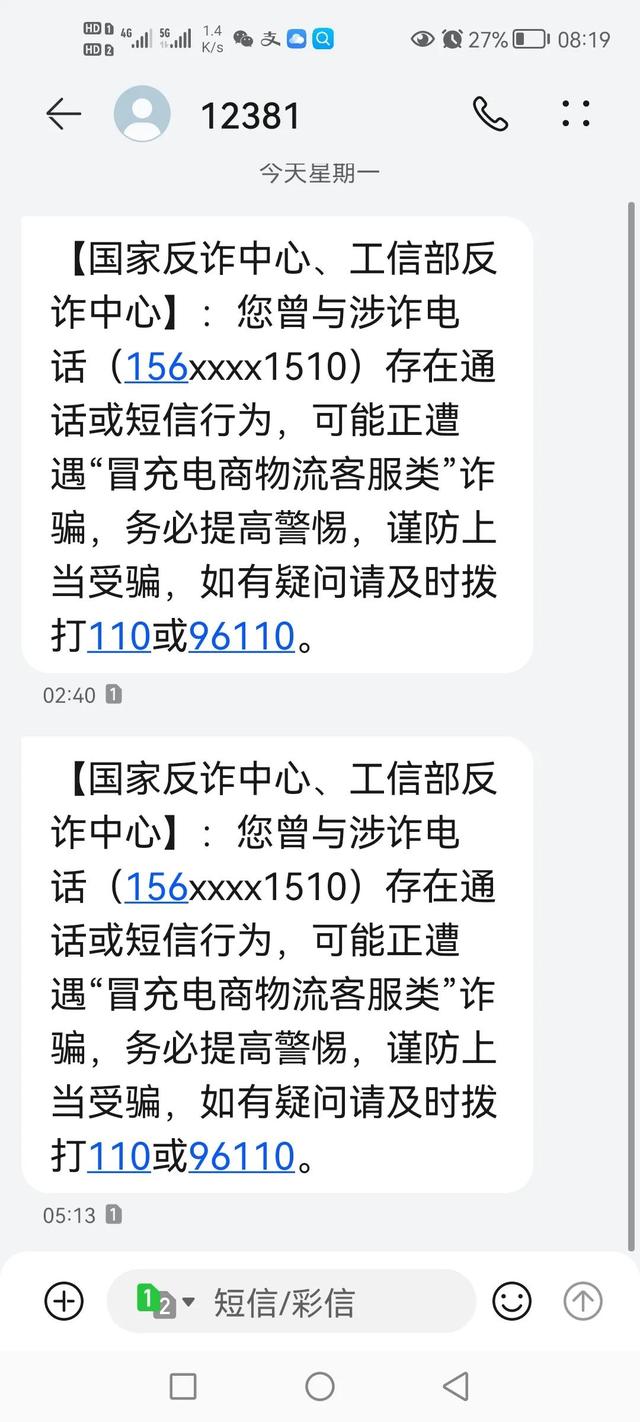The width and height of the screenshot is (640, 1422).
Task: Open the 96110 link in the 02:40 message
Action: (x=242, y=636)
